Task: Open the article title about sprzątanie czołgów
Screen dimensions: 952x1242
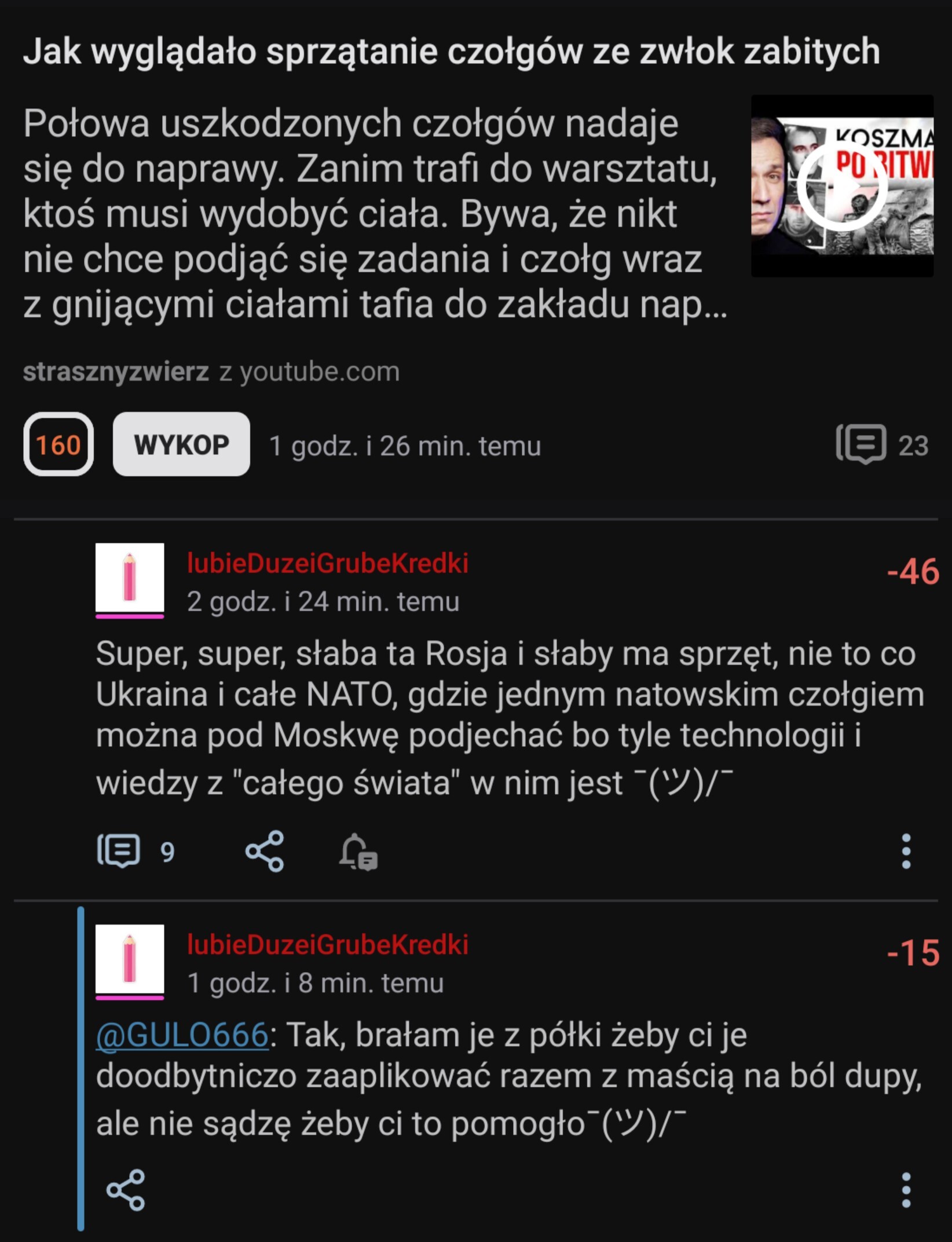Action: tap(451, 52)
